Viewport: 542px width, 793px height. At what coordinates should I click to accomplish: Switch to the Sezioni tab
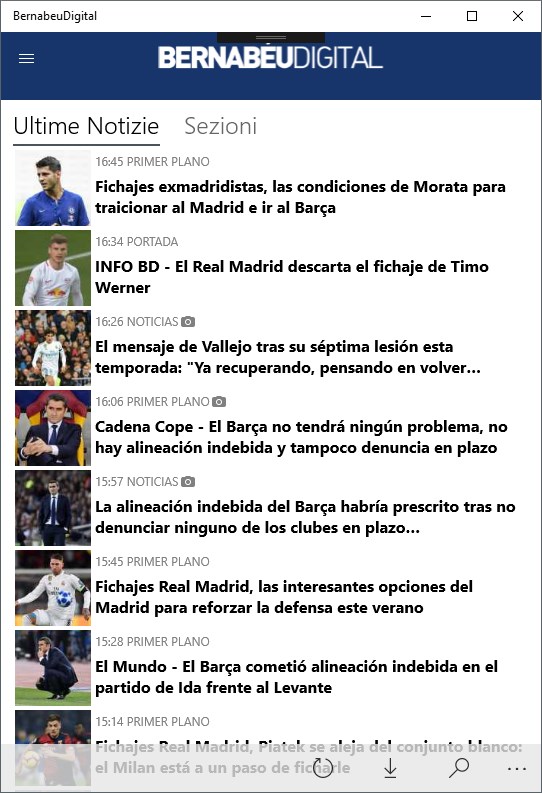click(220, 126)
